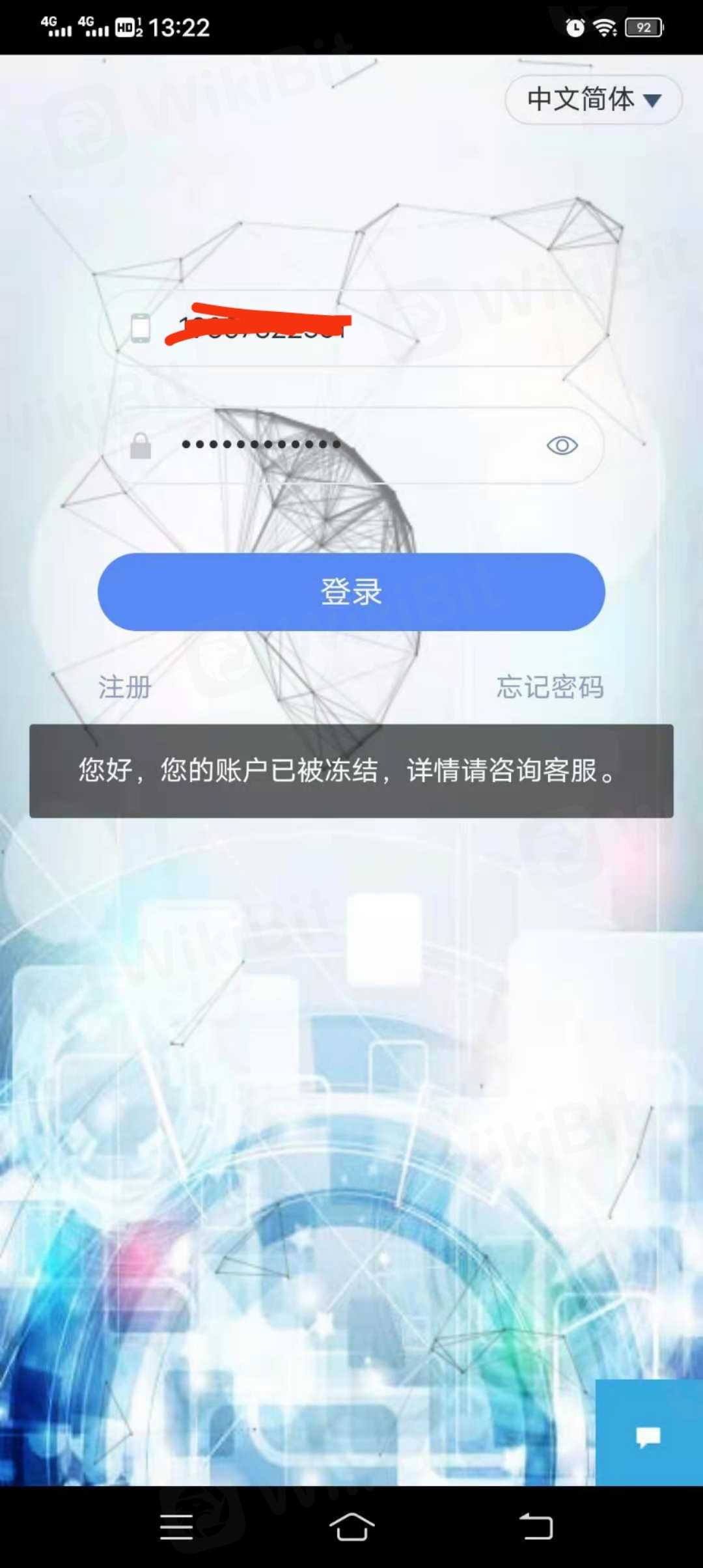Image resolution: width=703 pixels, height=1568 pixels.
Task: Open the 忘记密码 forgot password link
Action: point(550,687)
